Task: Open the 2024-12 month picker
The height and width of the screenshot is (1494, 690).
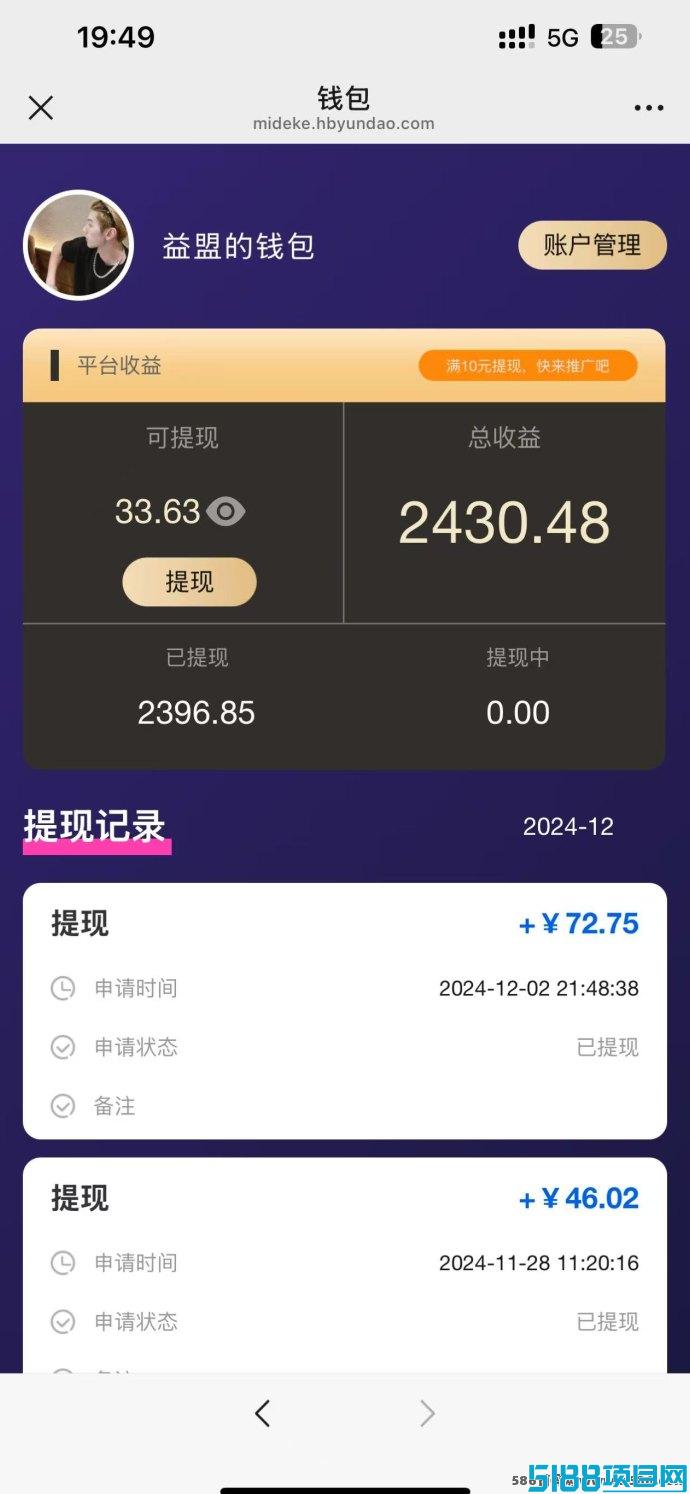Action: 568,827
